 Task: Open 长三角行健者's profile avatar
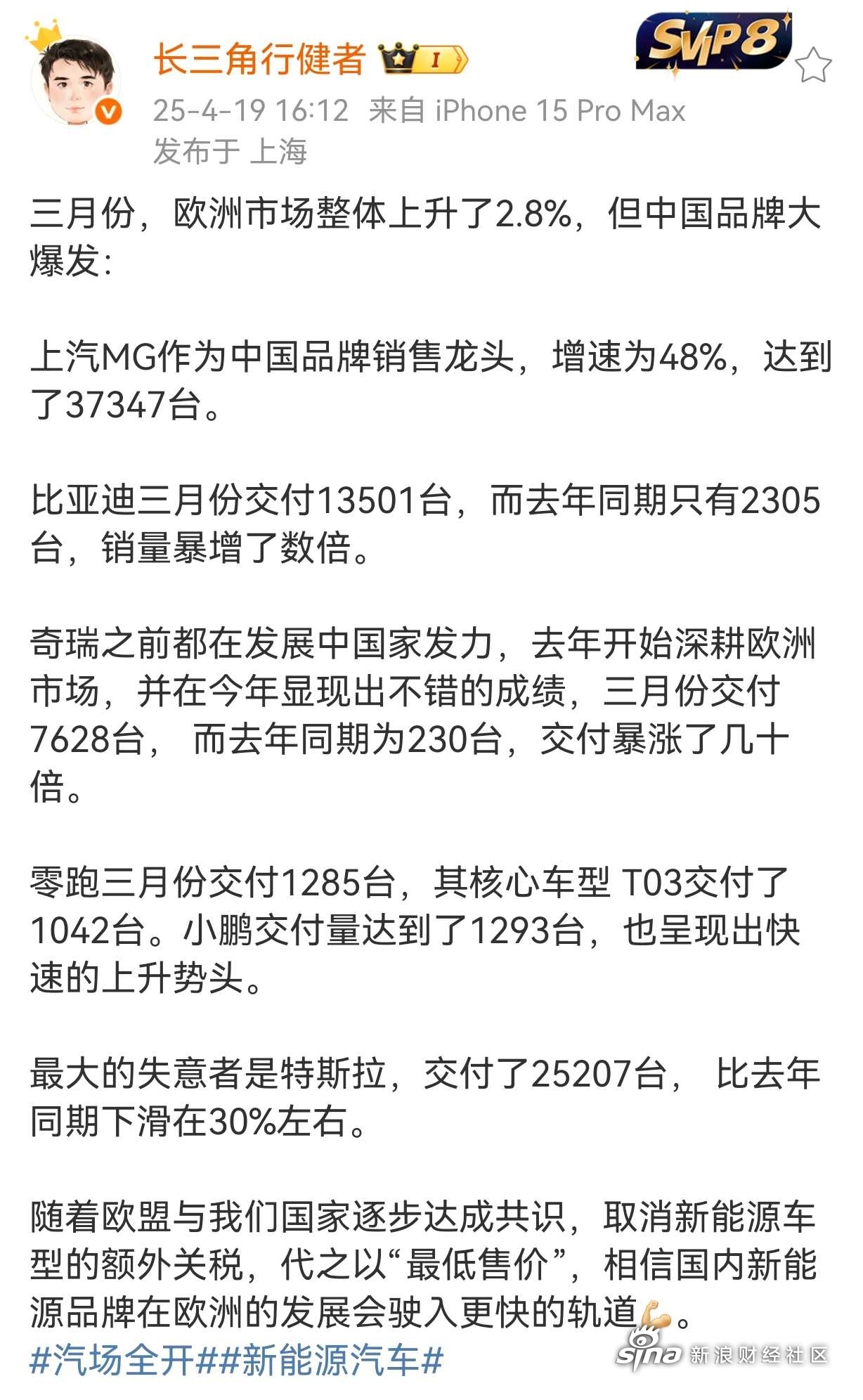[x=75, y=81]
